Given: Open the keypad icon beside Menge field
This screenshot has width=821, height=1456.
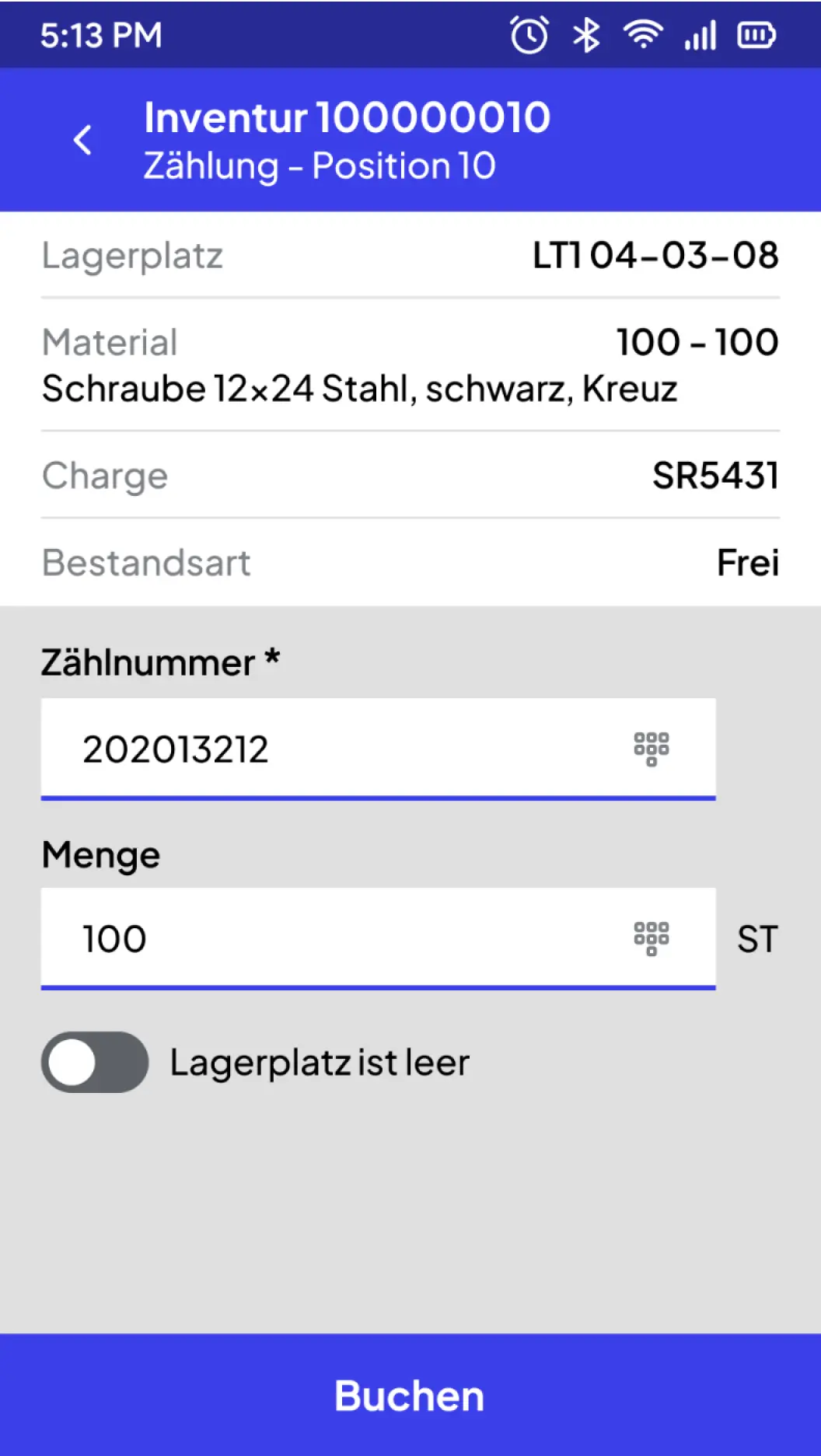Looking at the screenshot, I should point(652,937).
